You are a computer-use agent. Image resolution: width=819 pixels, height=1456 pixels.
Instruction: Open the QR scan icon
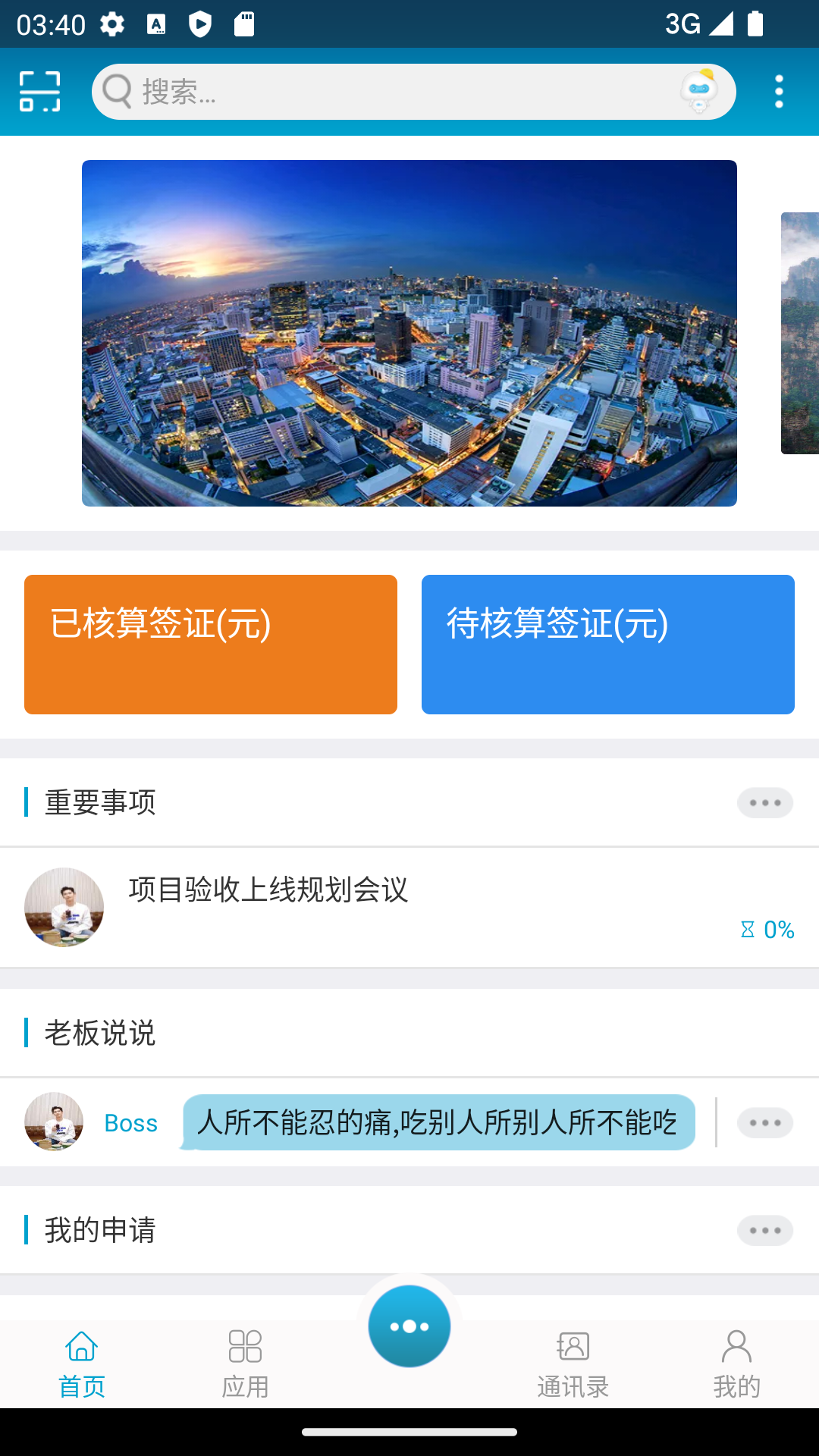(x=39, y=92)
